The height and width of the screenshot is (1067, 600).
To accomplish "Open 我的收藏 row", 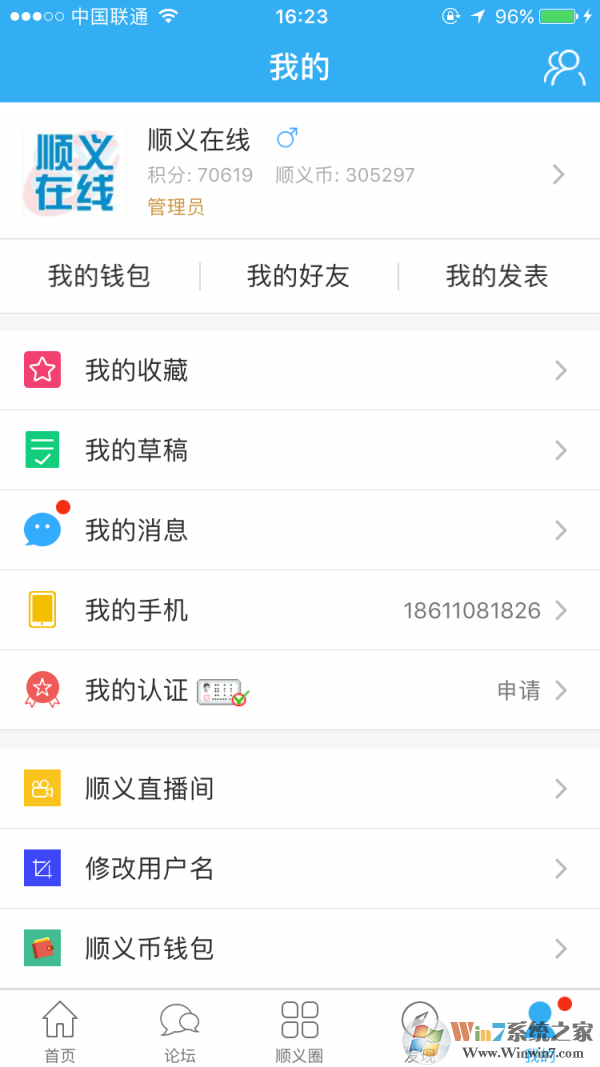I will click(x=300, y=371).
